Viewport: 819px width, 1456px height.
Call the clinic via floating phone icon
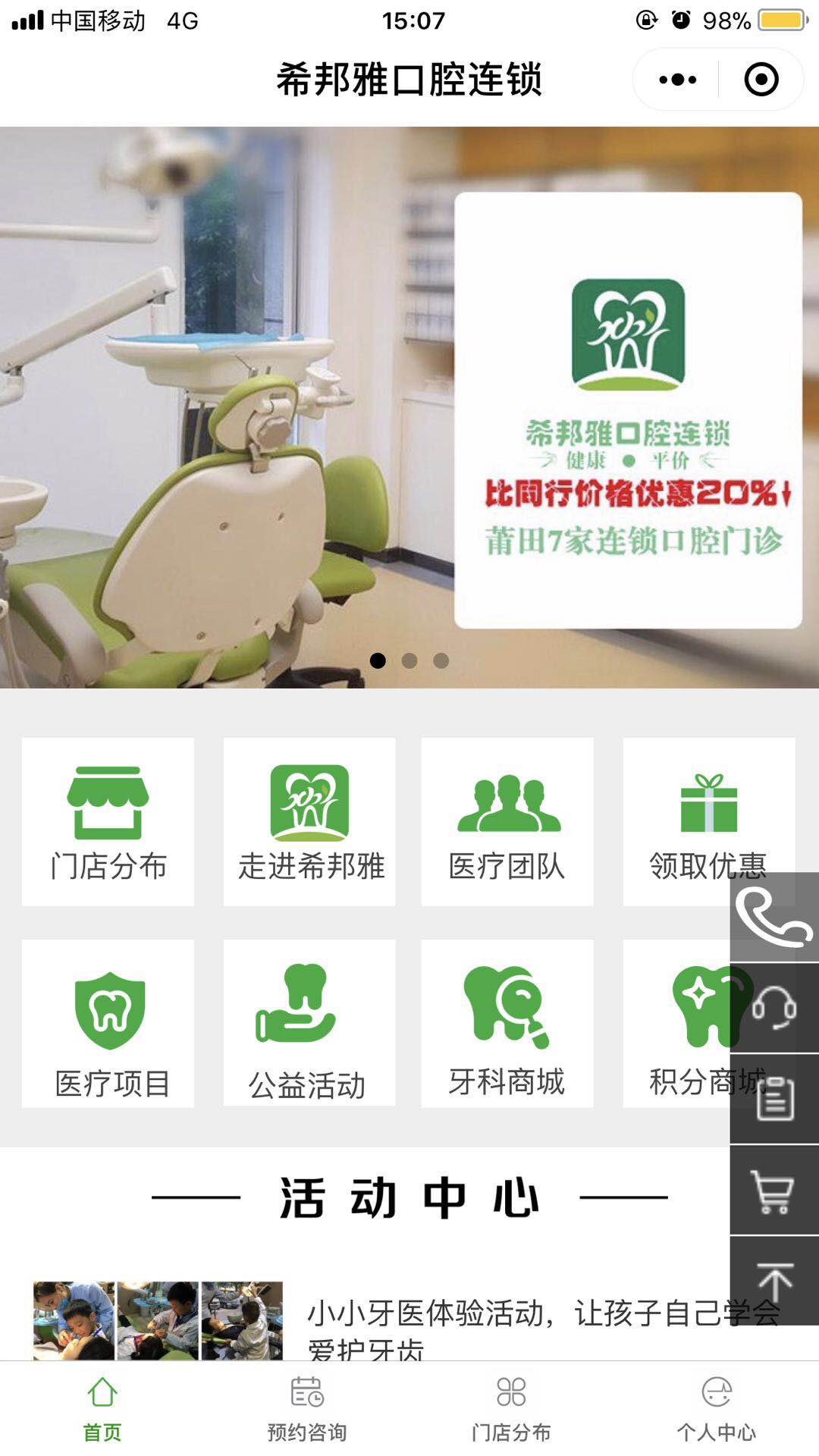click(774, 918)
